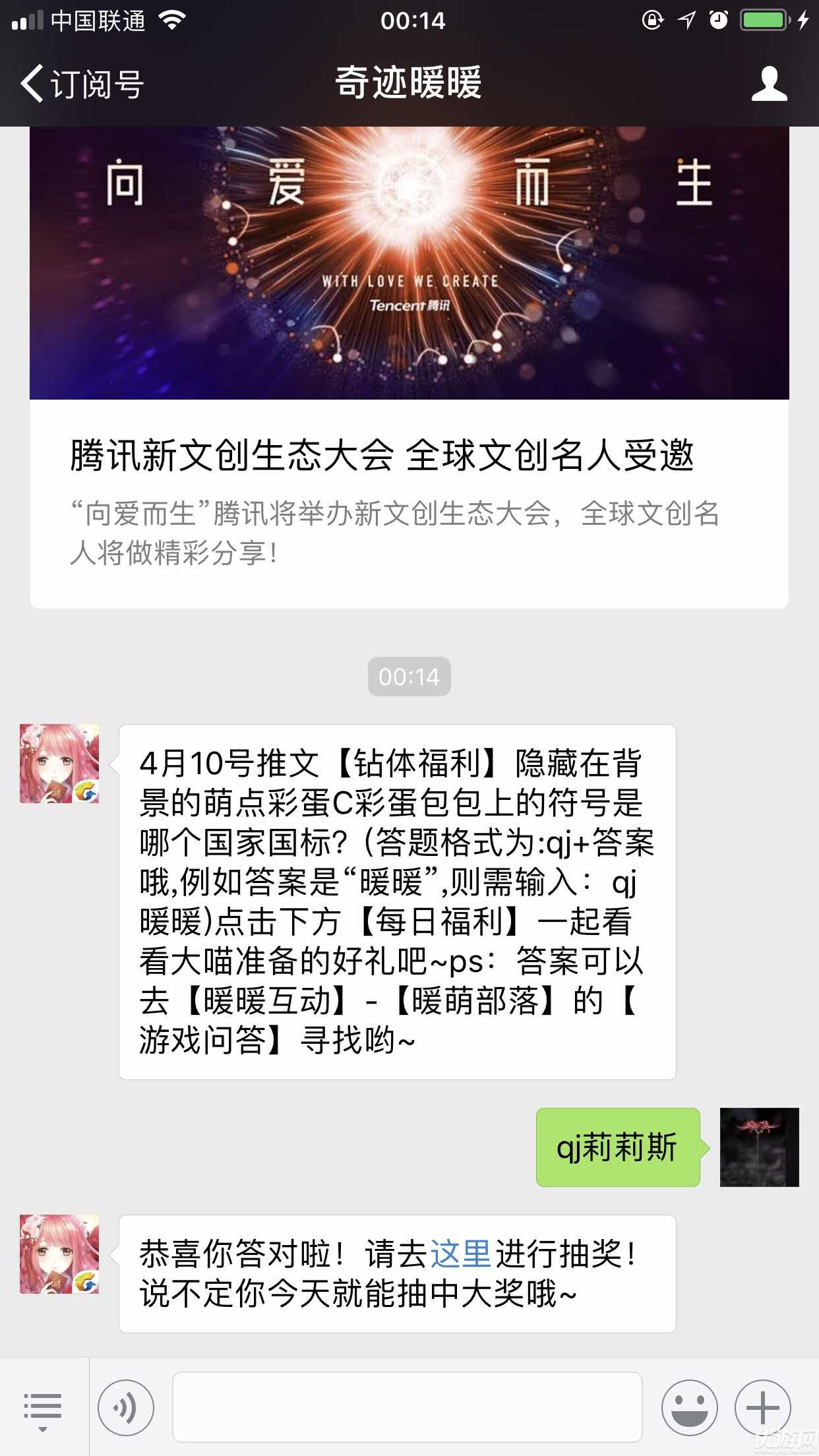
Task: Follow the 这里 link to the prize draw
Action: pos(460,1254)
